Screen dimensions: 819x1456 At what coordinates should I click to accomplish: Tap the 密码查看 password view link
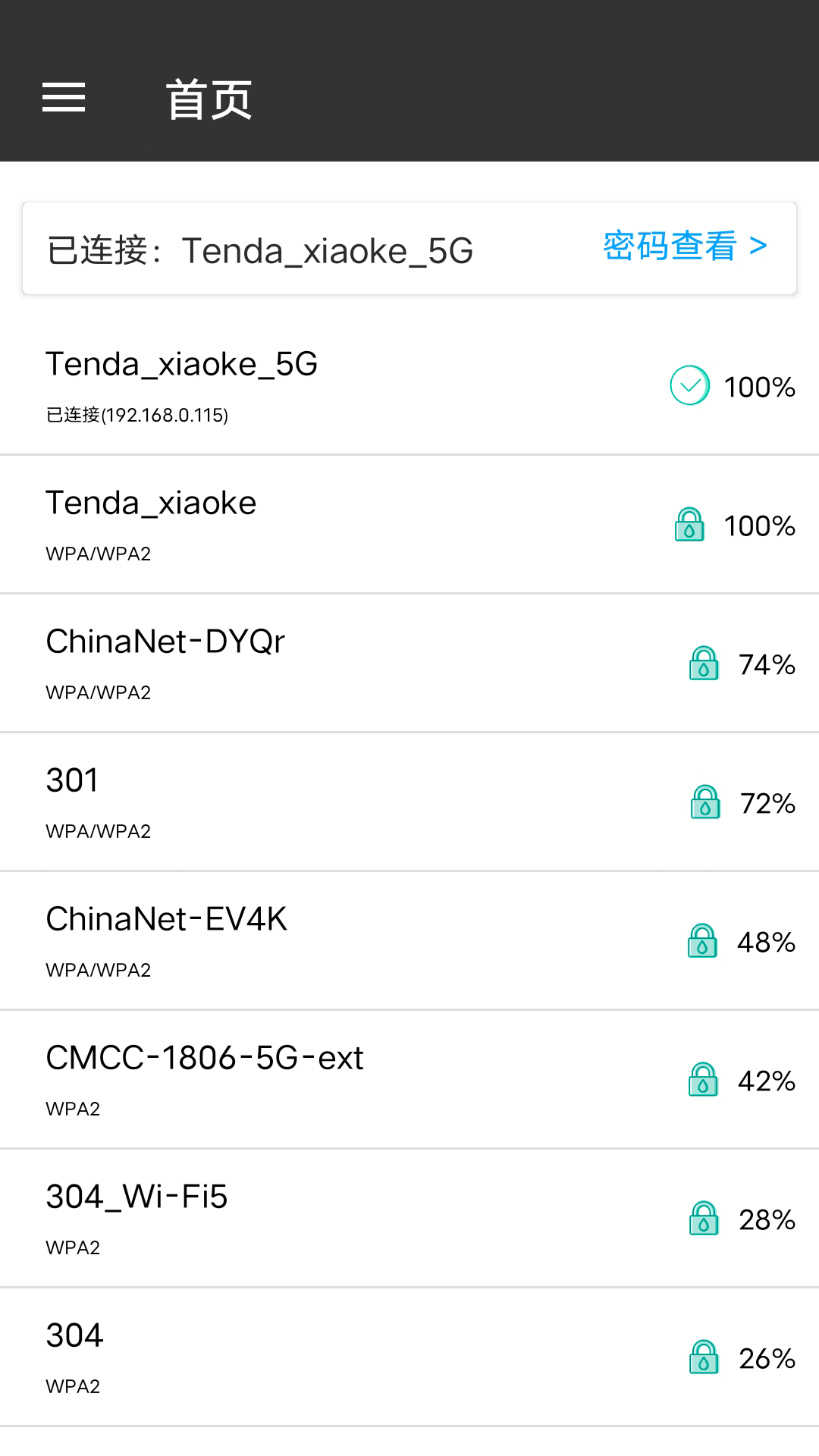(685, 246)
